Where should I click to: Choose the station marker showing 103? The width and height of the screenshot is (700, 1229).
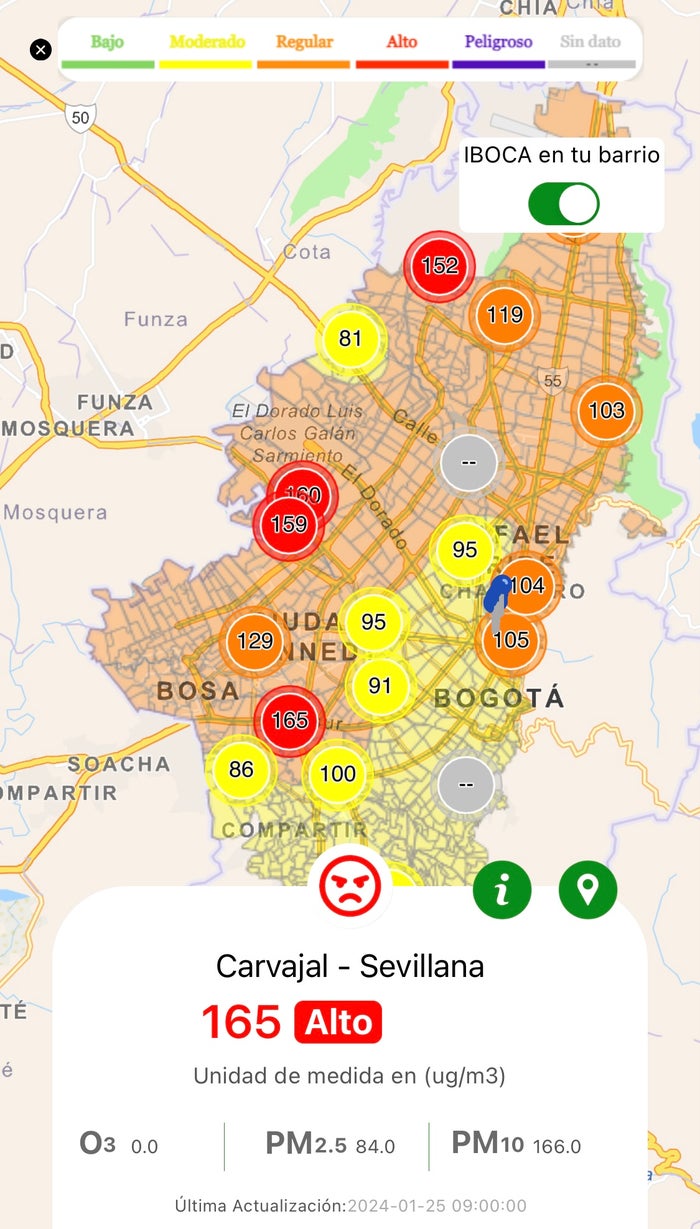(606, 410)
